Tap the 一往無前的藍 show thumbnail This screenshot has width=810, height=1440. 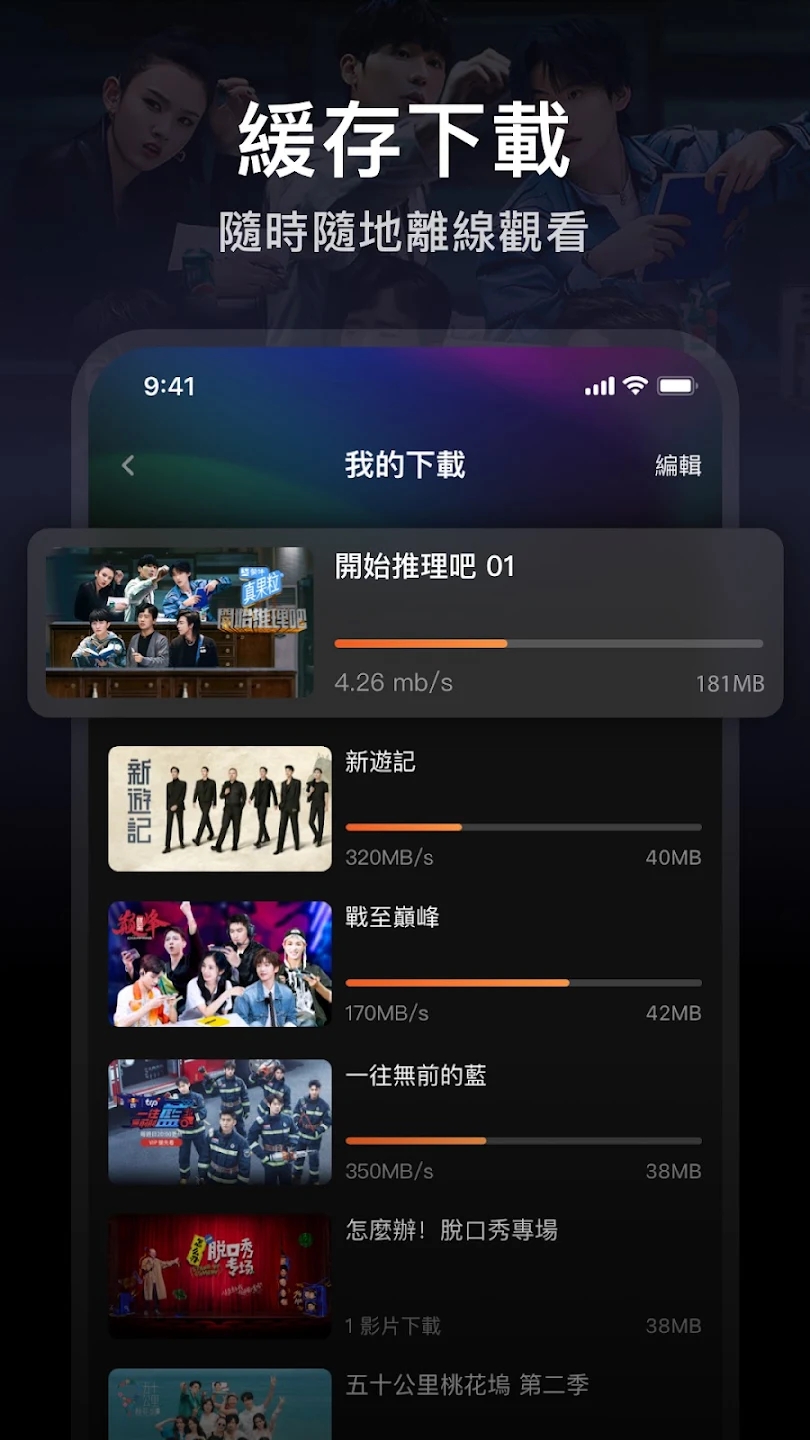point(219,1120)
